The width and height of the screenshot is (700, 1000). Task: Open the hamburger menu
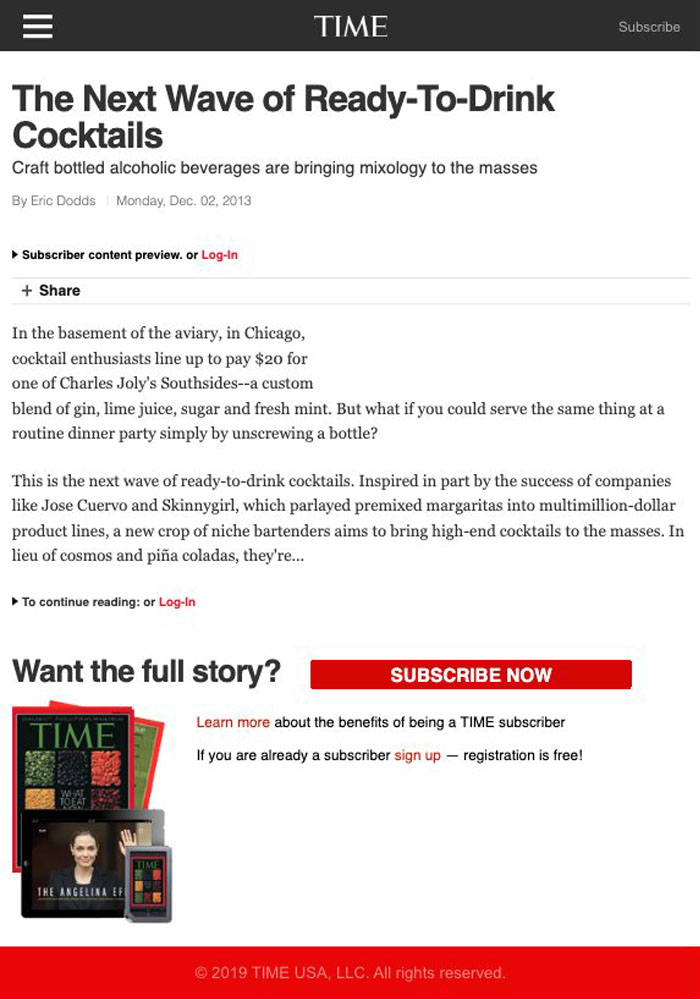tap(38, 27)
